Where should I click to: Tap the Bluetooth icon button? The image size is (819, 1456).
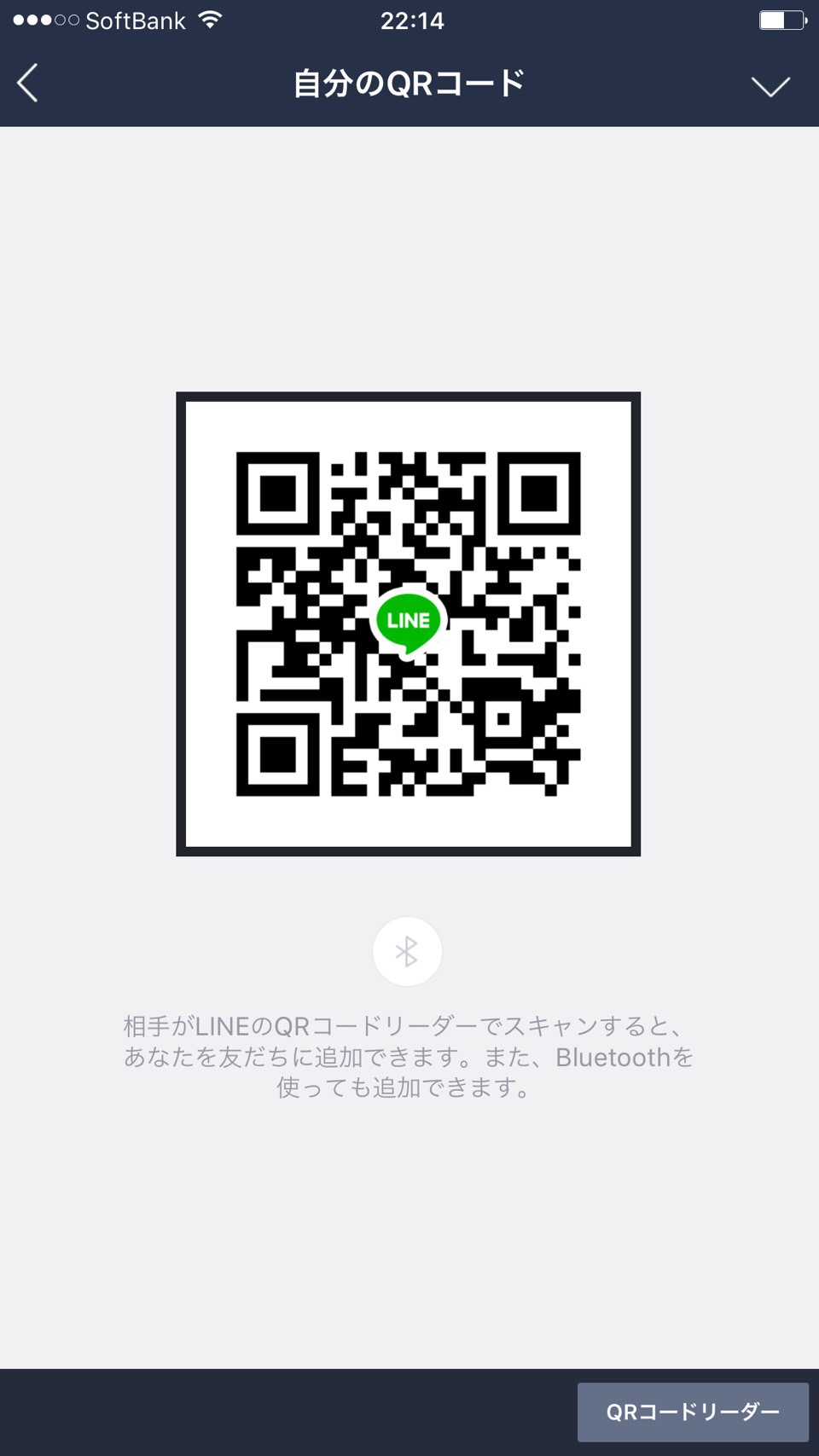click(x=407, y=951)
